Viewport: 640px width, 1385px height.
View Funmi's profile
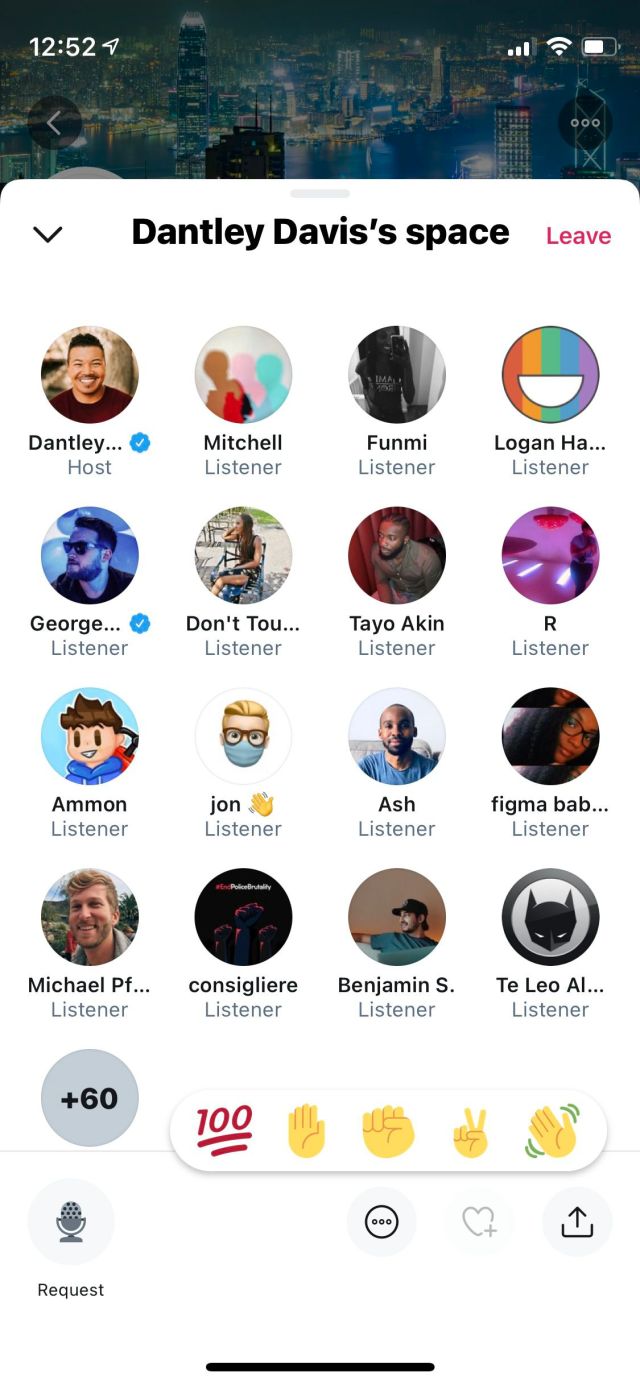click(397, 375)
